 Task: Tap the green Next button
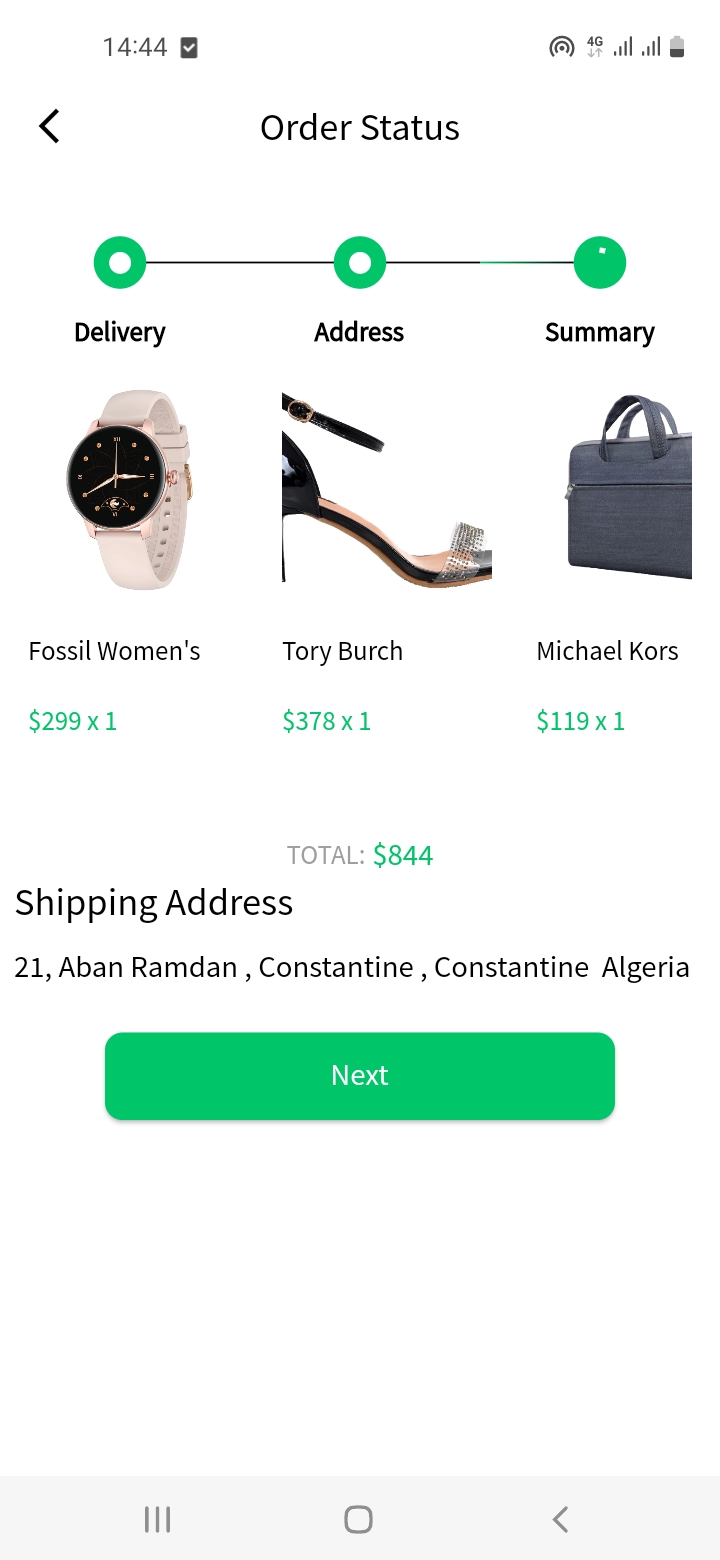coord(360,1075)
